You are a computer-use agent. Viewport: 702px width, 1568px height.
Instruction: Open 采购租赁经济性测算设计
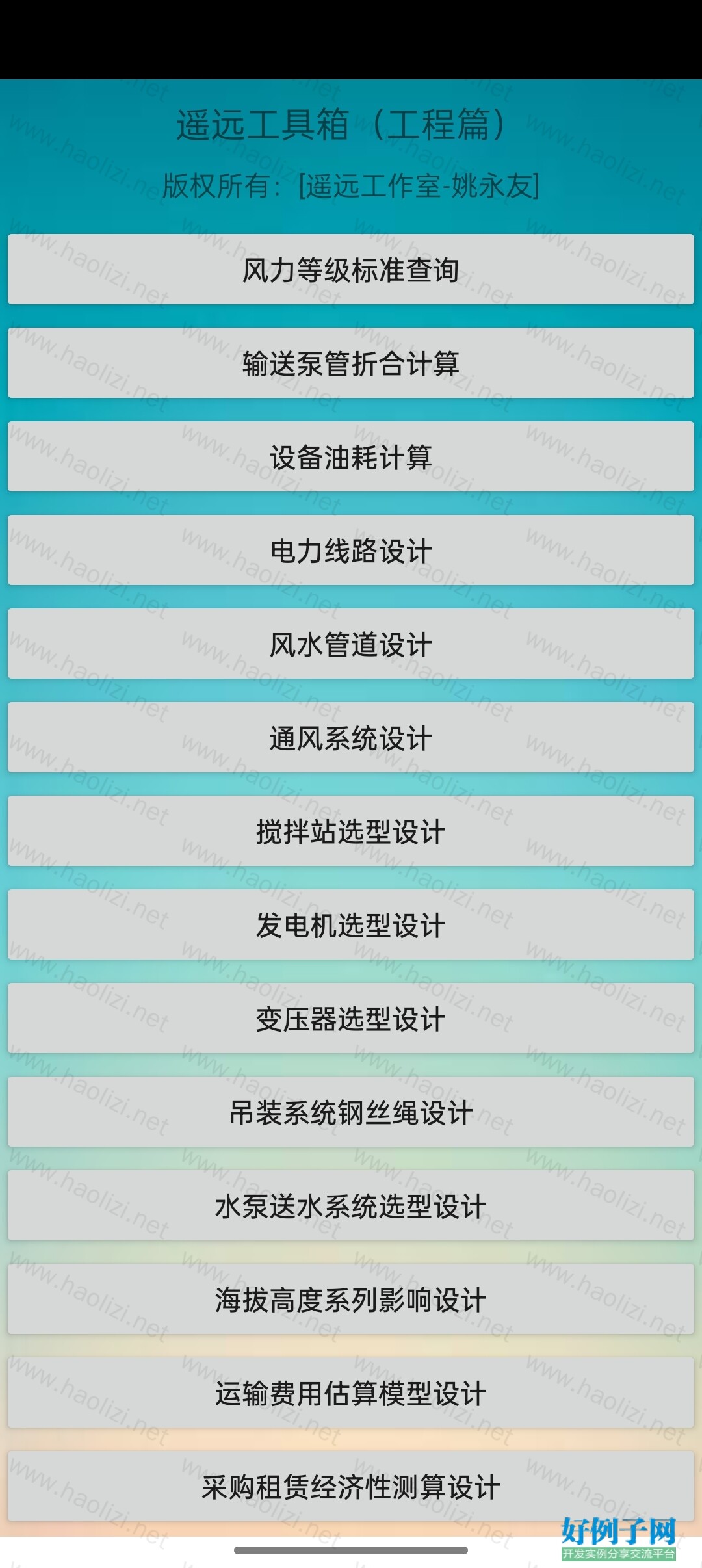click(x=351, y=1487)
